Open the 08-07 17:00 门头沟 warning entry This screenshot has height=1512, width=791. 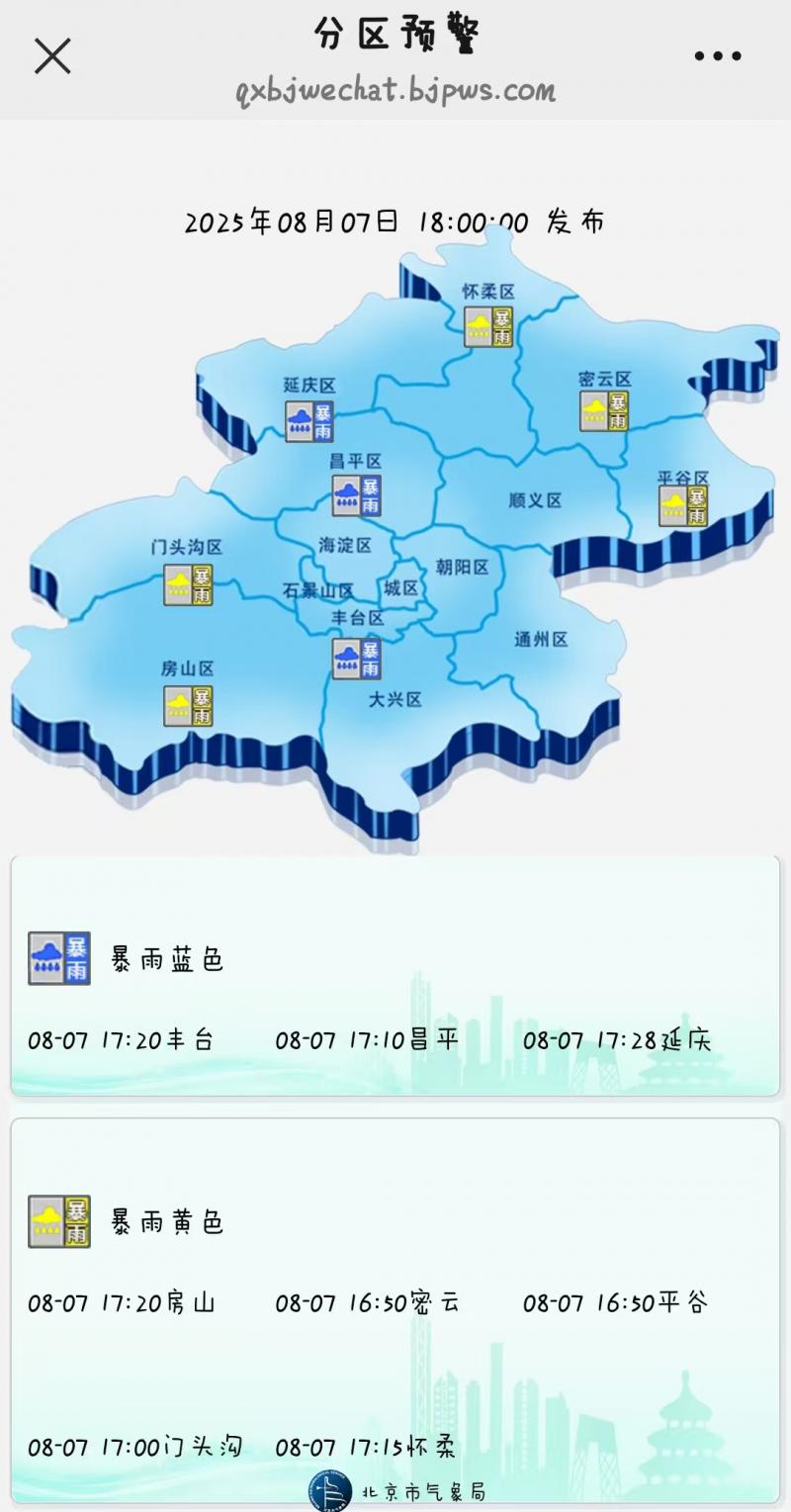point(135,1448)
